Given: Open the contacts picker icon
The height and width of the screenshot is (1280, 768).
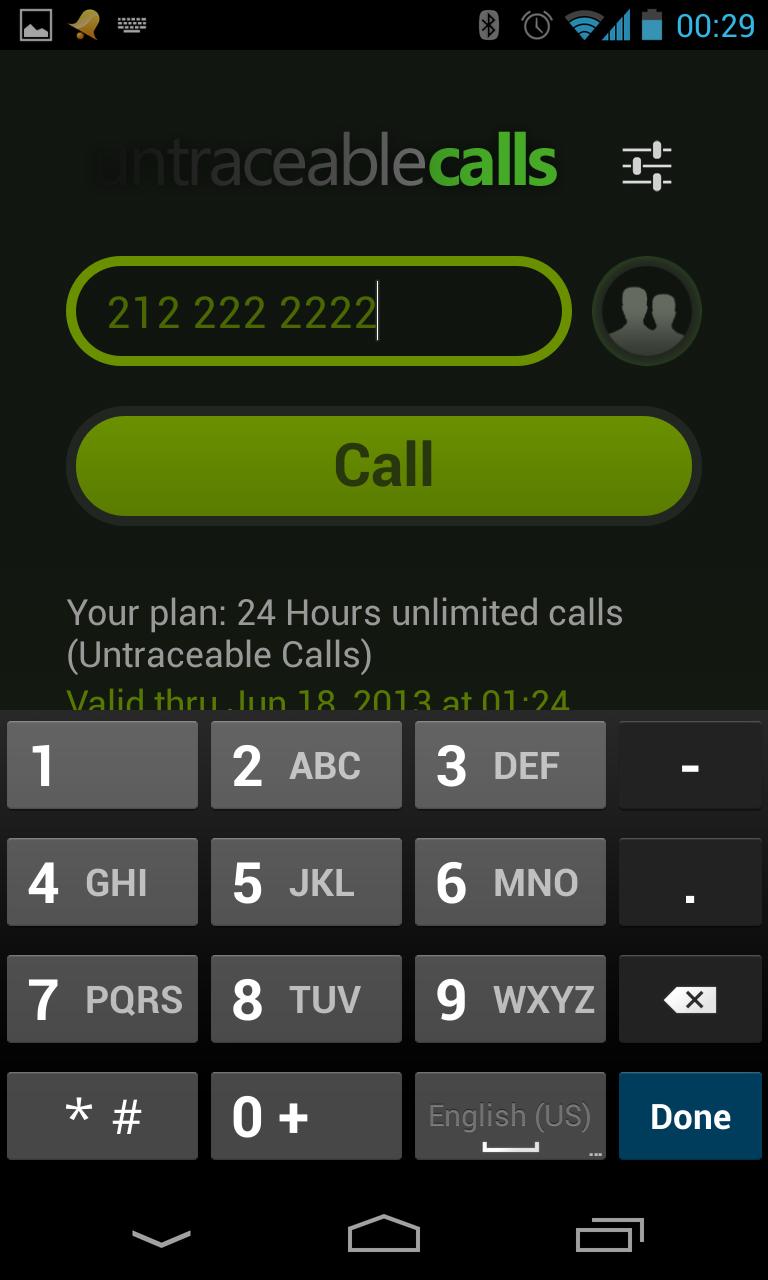Looking at the screenshot, I should point(646,311).
